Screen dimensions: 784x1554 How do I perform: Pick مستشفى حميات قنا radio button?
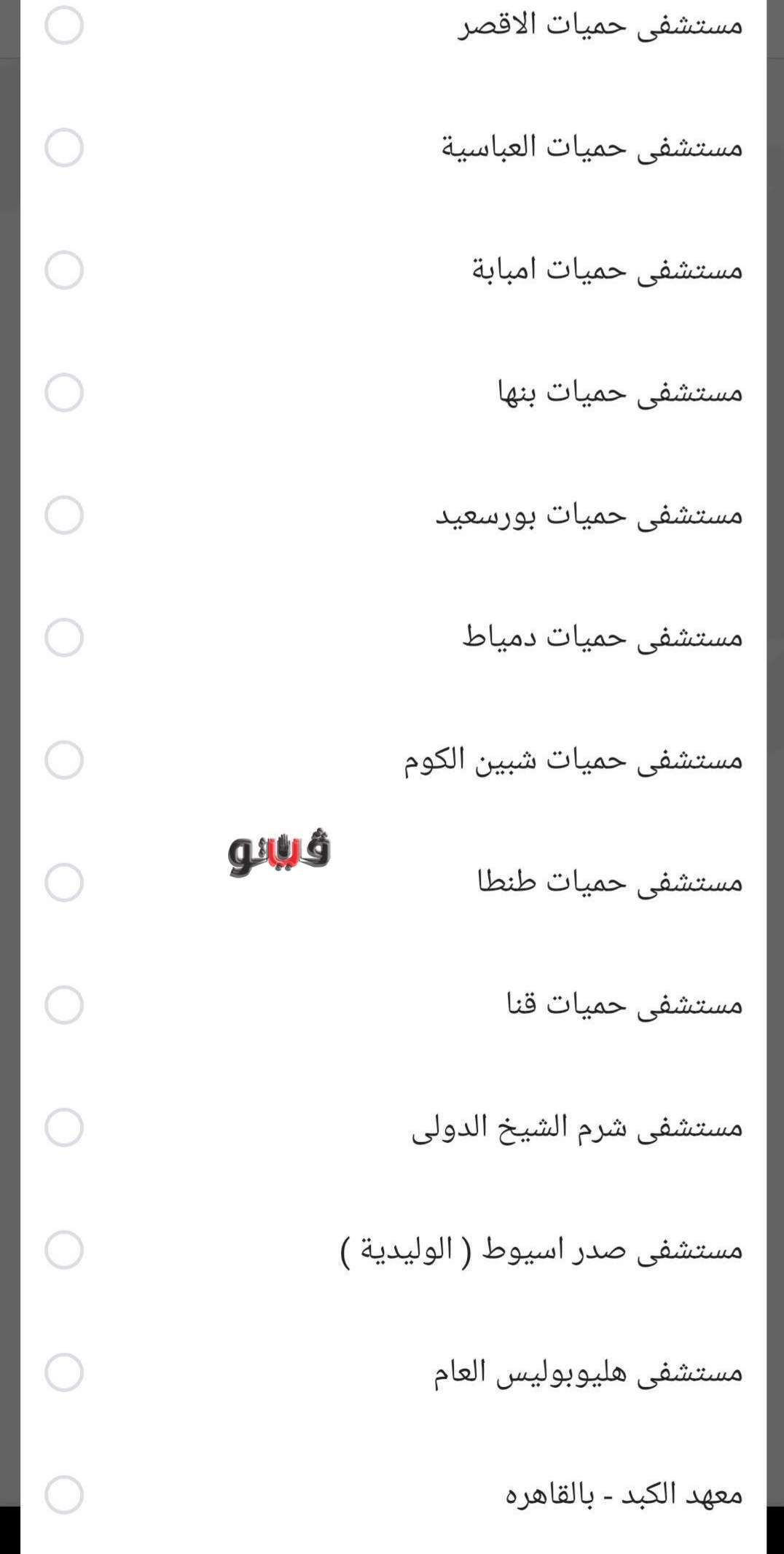tap(64, 1005)
